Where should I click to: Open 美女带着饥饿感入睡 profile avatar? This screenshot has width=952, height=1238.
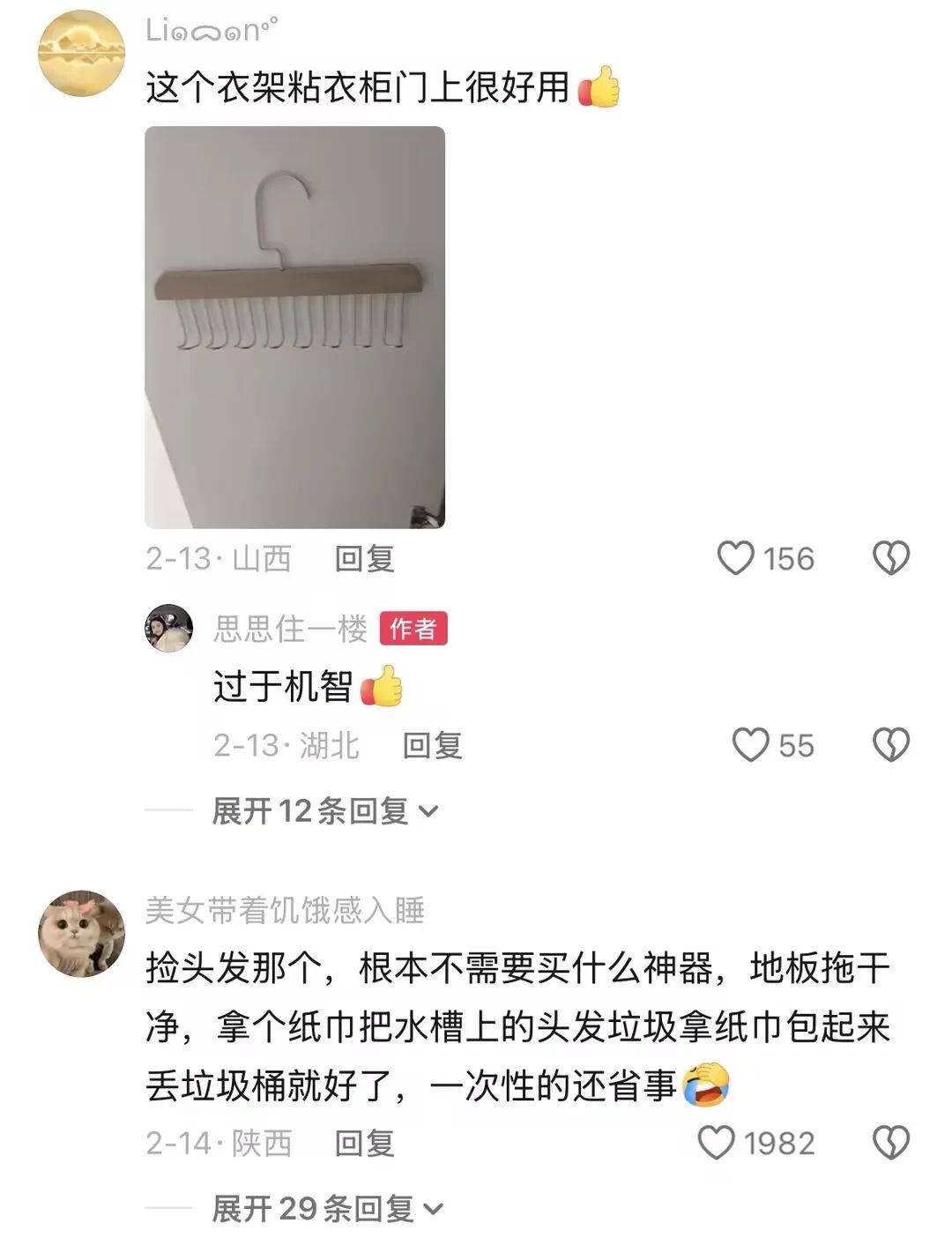[x=82, y=934]
